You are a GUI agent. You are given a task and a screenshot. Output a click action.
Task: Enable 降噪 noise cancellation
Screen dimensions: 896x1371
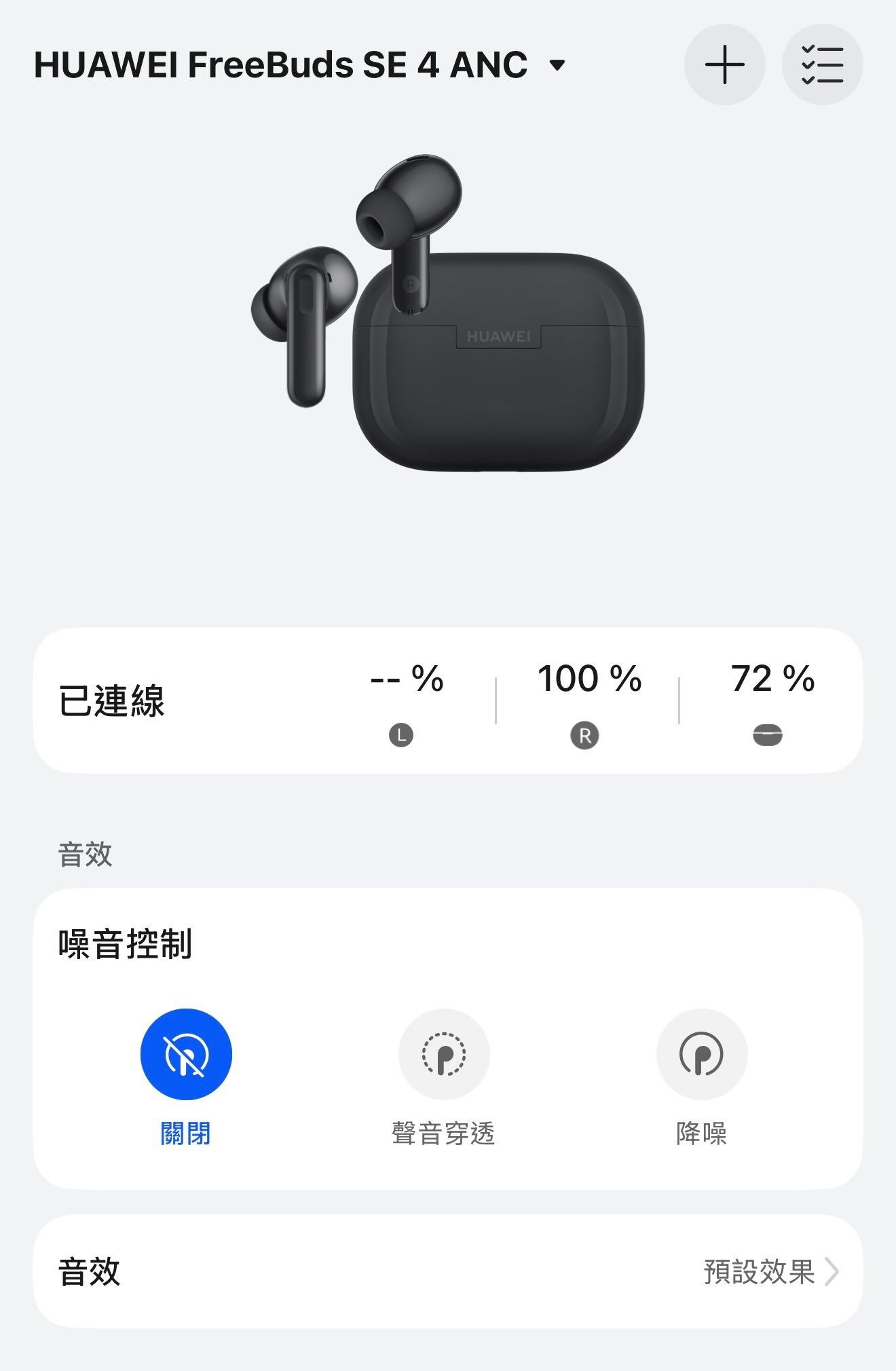point(702,1054)
